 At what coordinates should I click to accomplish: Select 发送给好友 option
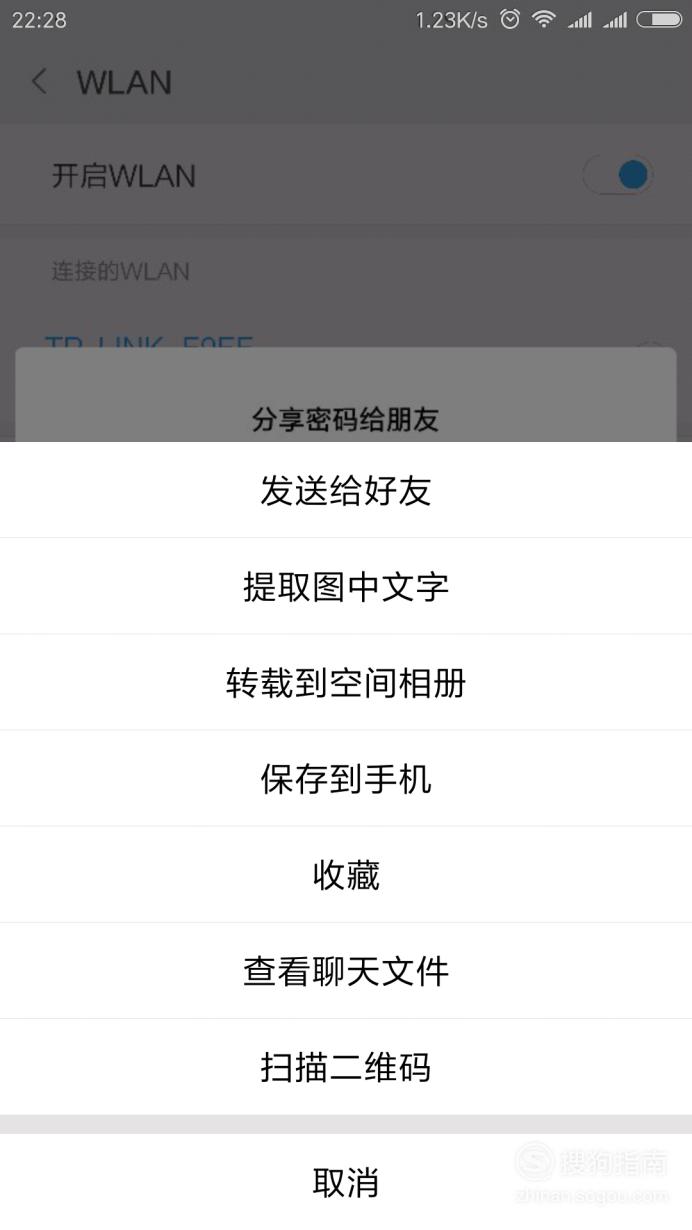point(346,490)
